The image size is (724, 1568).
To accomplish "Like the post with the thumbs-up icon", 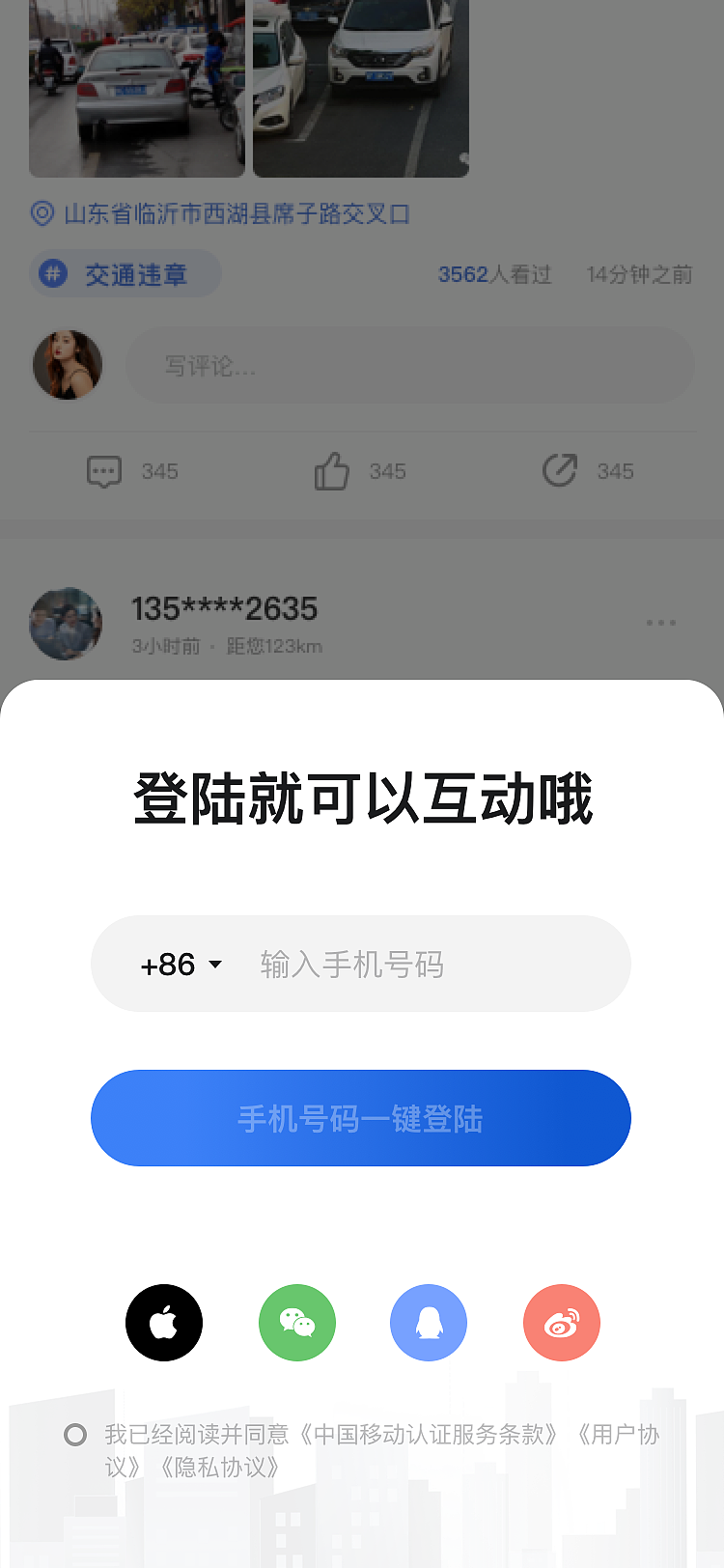I will (x=331, y=471).
